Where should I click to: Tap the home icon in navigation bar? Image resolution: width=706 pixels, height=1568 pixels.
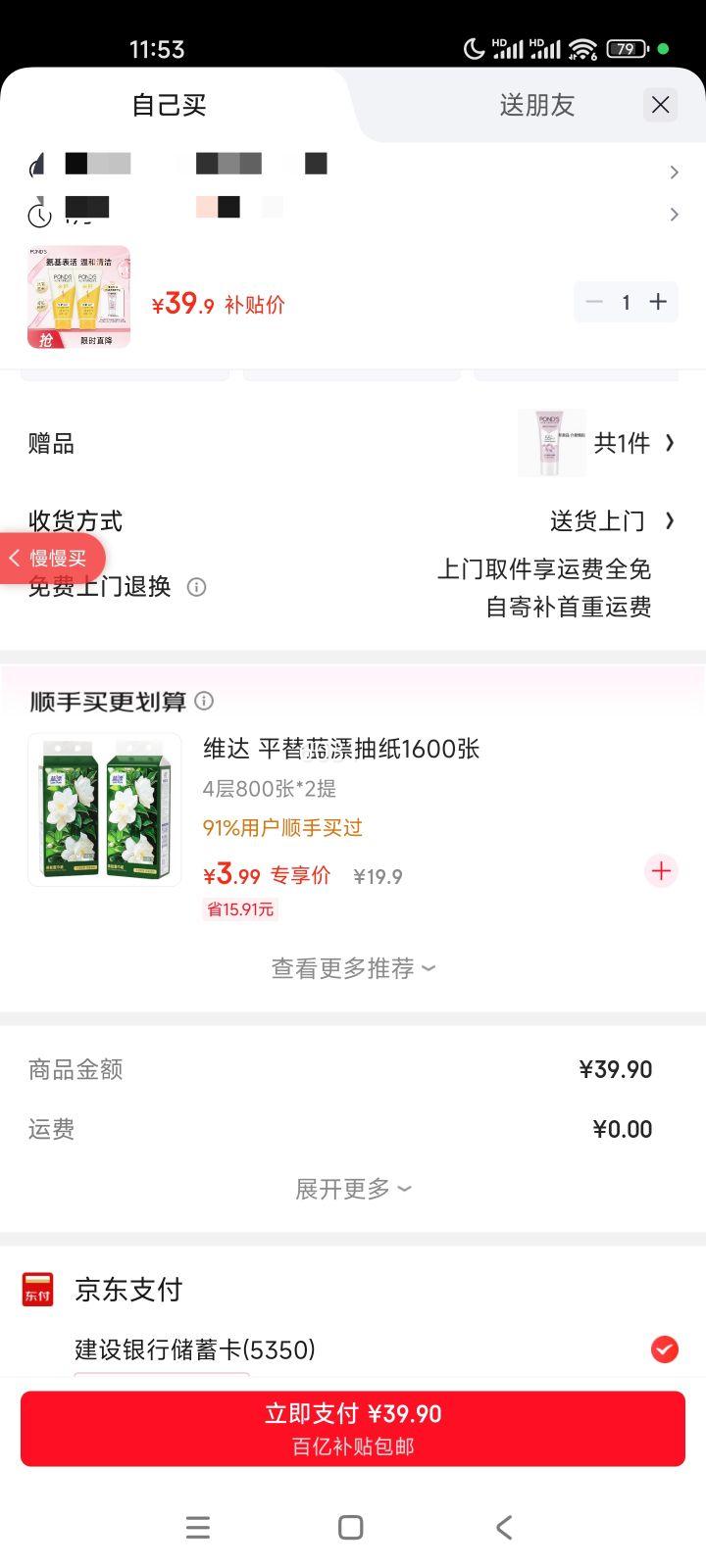(x=349, y=1527)
